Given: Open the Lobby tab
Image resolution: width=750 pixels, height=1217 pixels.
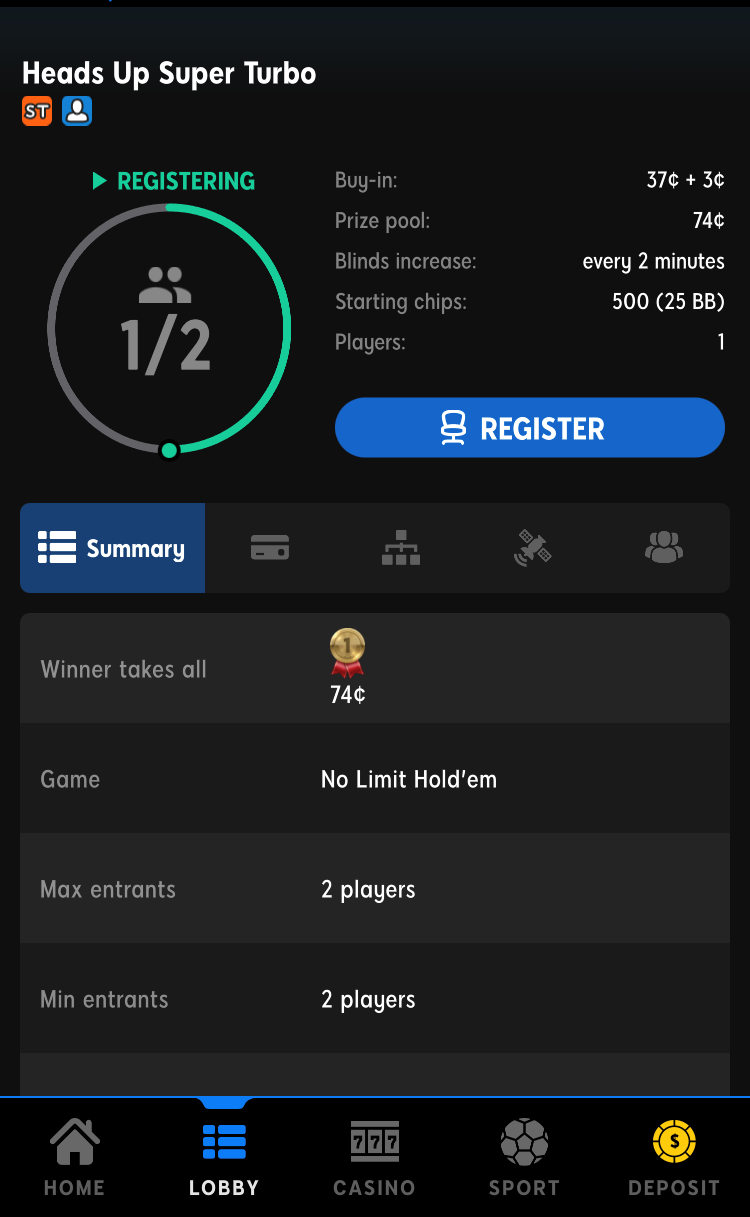Looking at the screenshot, I should click(x=224, y=1158).
